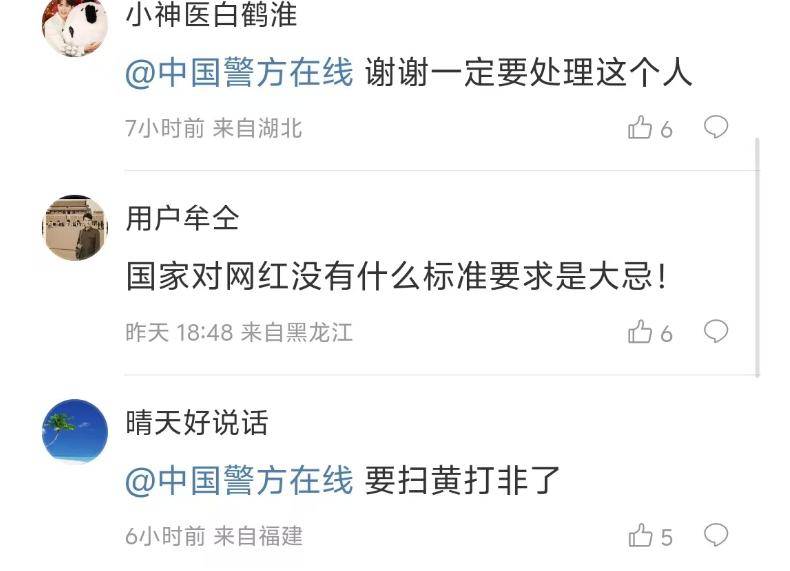Open @中国警方在线 mention in 小神医白鹤淮's comment
The width and height of the screenshot is (790, 571).
[239, 73]
